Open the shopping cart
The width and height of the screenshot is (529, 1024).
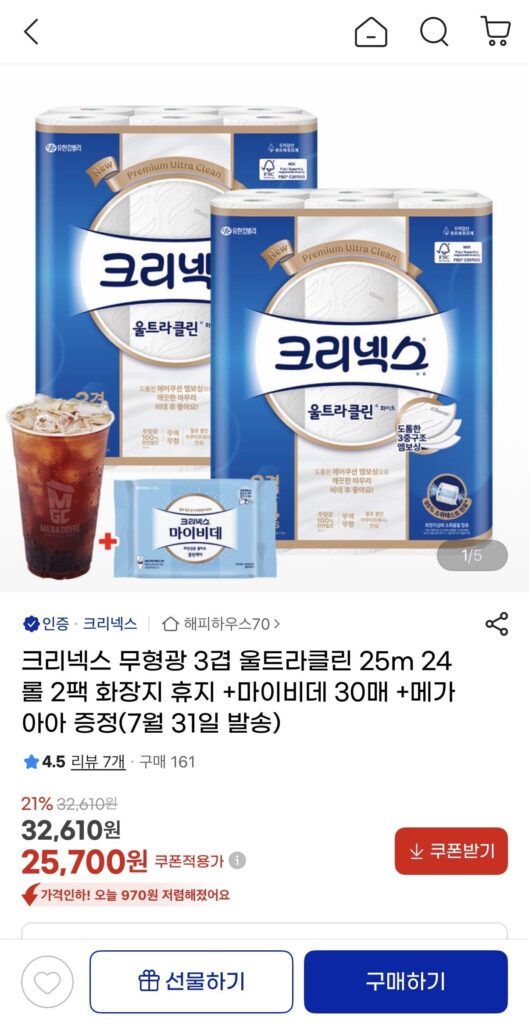(x=496, y=31)
